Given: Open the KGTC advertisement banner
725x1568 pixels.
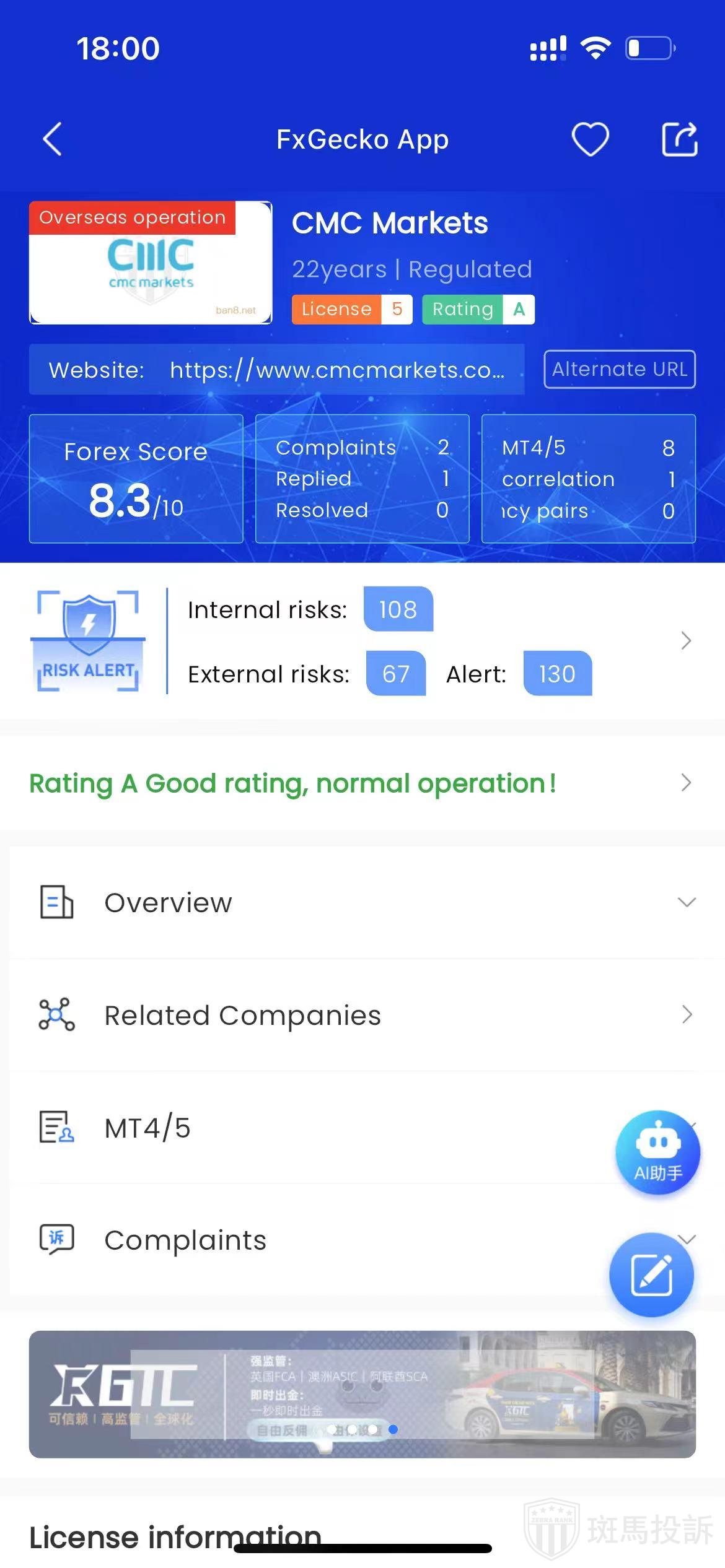Looking at the screenshot, I should tap(362, 1394).
